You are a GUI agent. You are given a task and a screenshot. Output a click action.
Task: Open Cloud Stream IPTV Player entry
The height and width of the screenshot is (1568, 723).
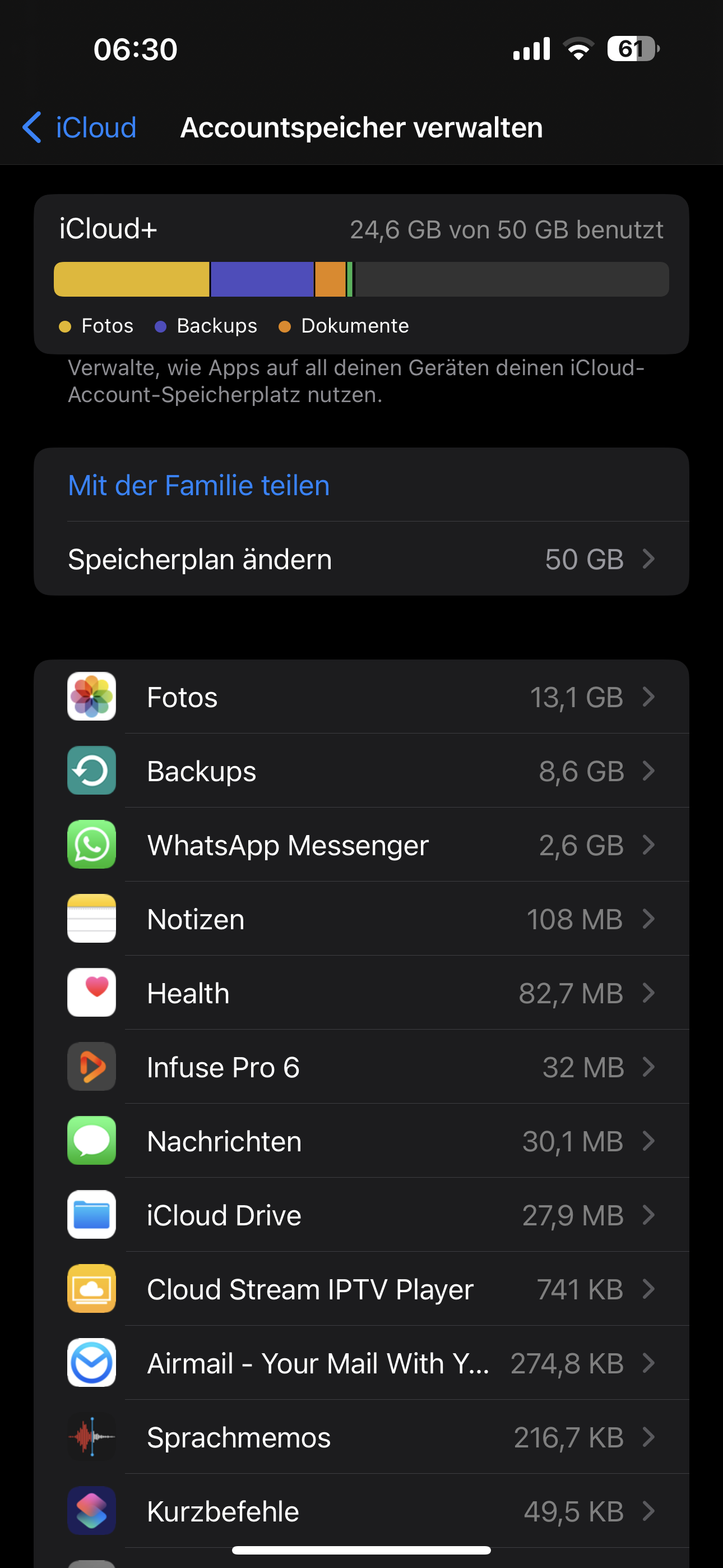361,1289
